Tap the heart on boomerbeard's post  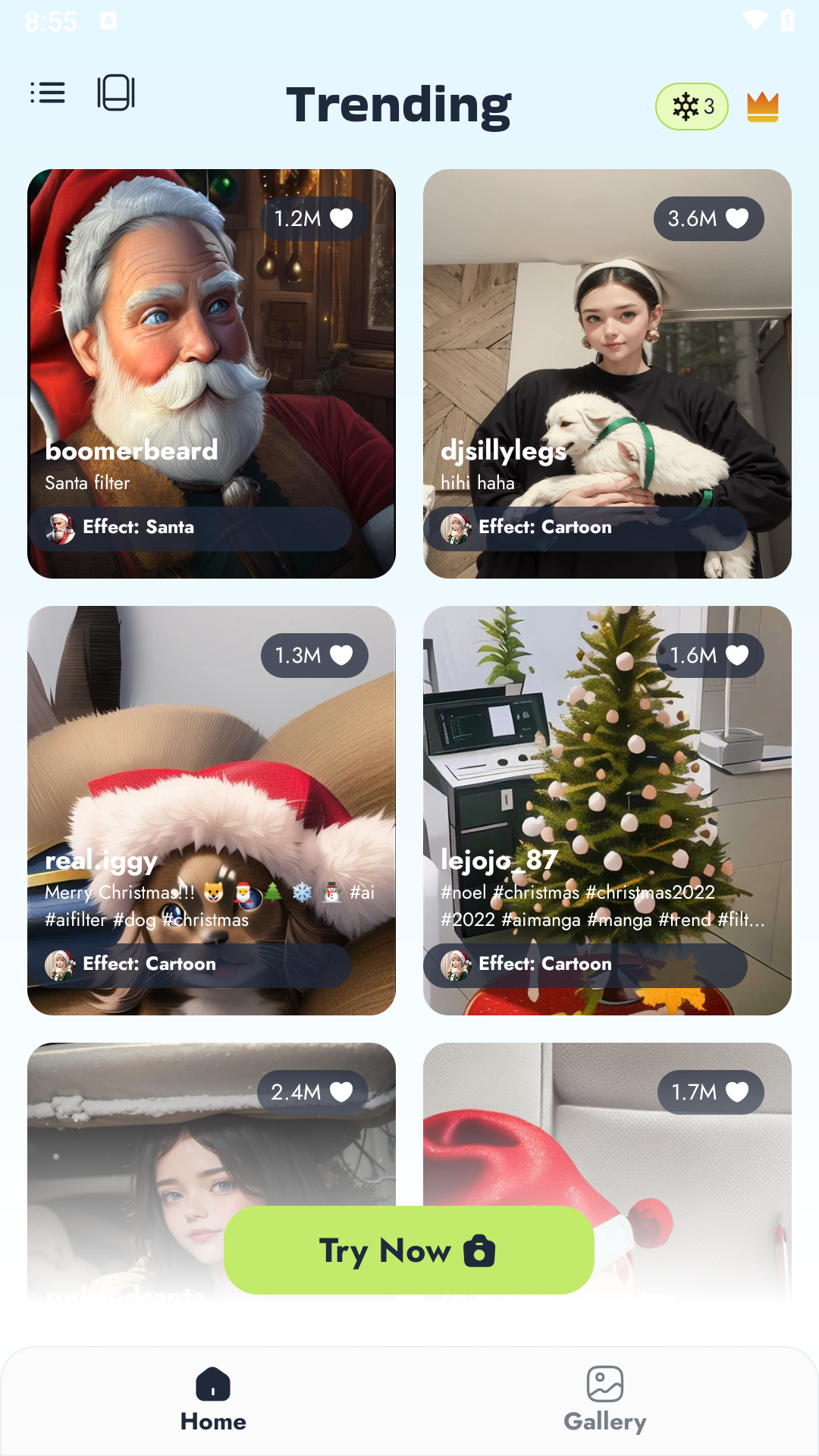pos(342,218)
